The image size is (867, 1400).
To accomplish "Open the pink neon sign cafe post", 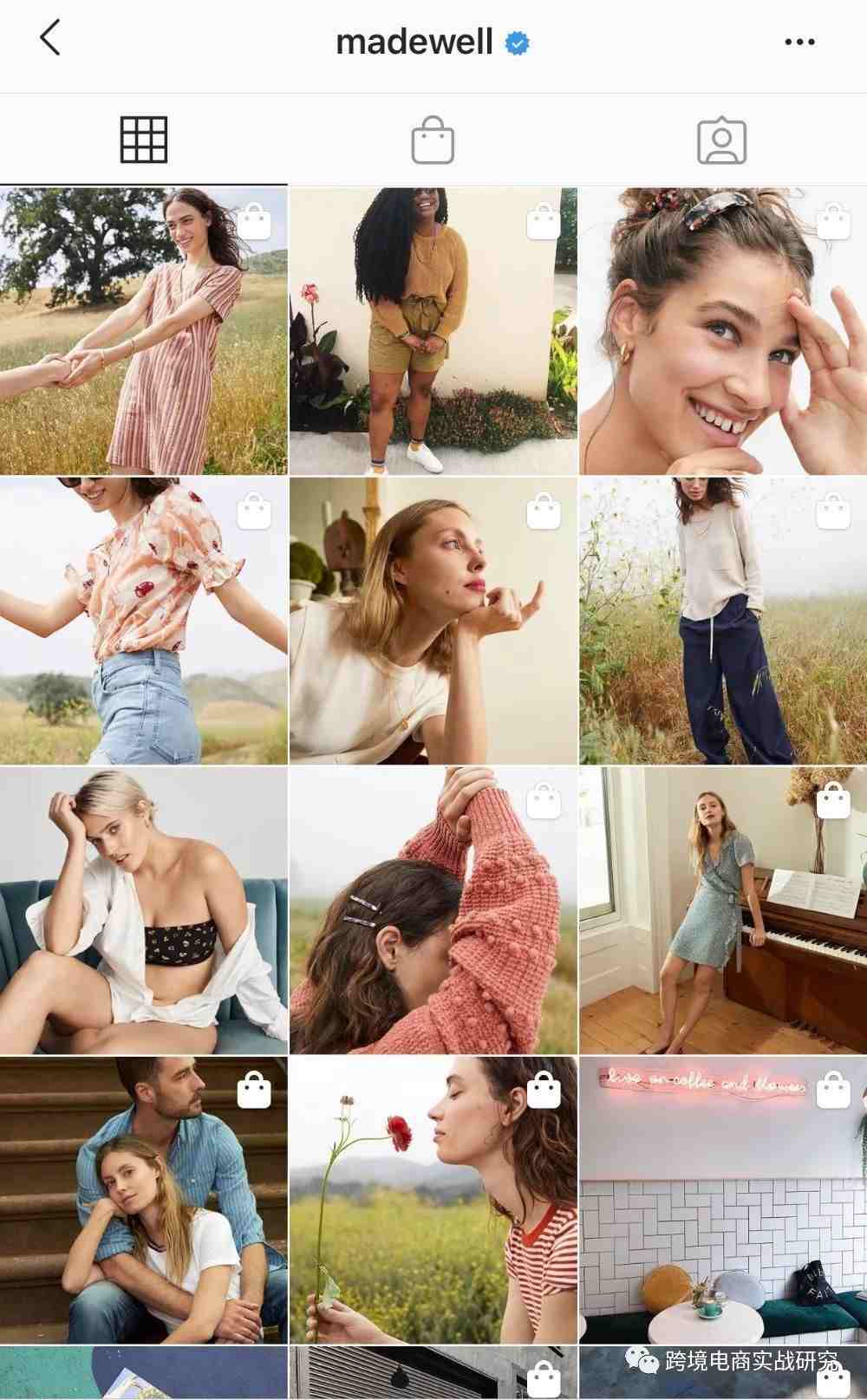I will pos(722,1200).
